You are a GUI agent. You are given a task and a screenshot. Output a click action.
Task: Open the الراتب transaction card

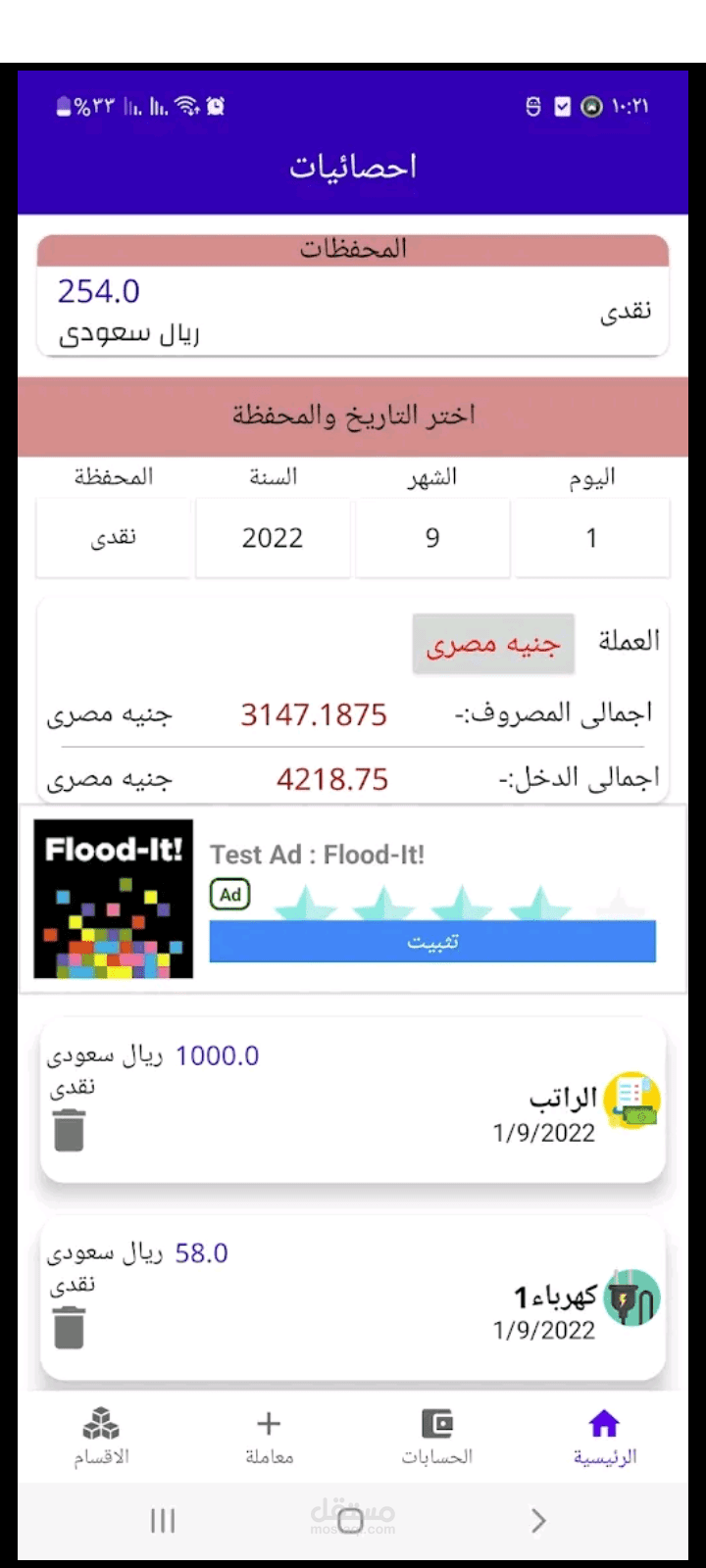[x=353, y=1100]
